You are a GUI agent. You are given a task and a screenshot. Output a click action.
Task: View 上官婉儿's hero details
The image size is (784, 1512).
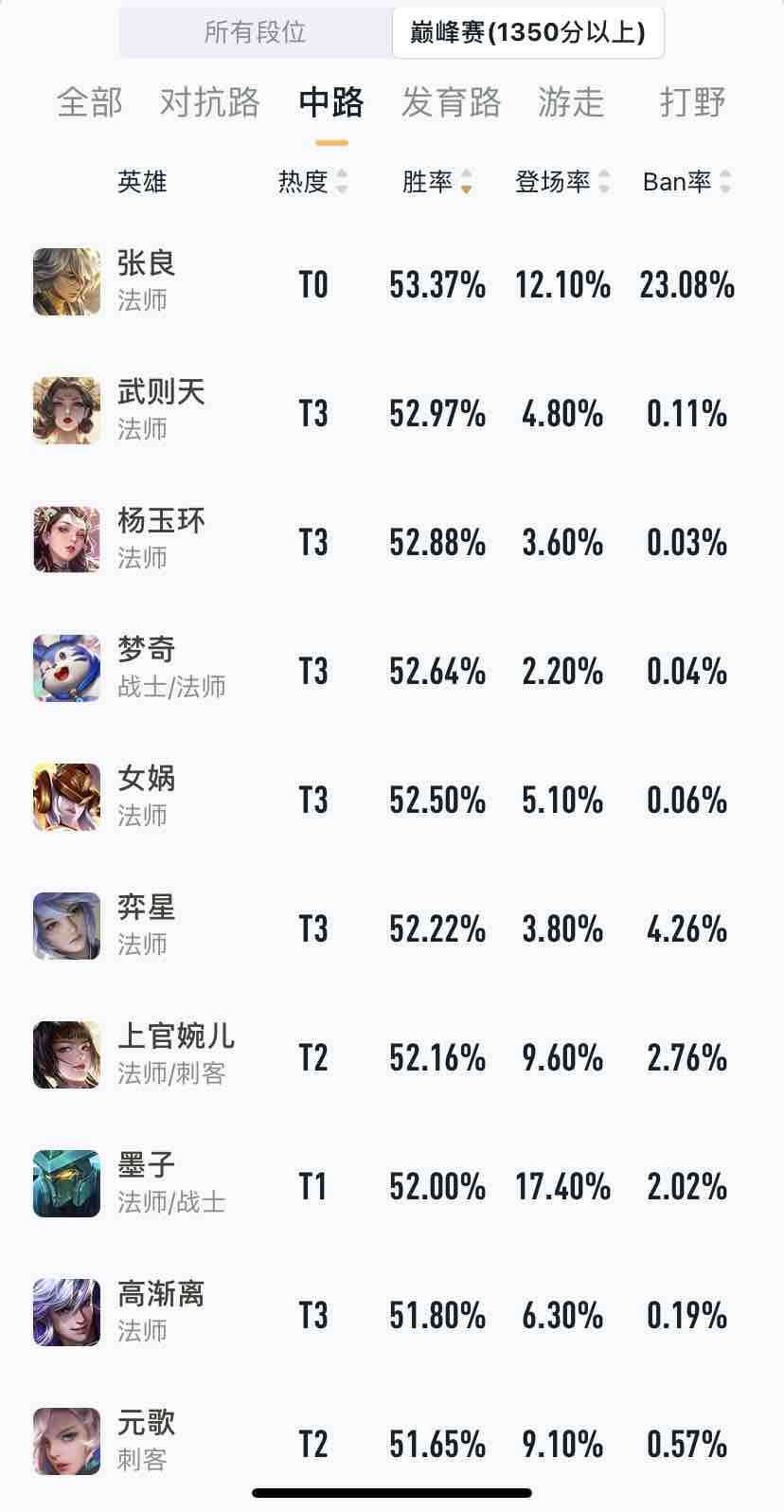pos(392,1056)
